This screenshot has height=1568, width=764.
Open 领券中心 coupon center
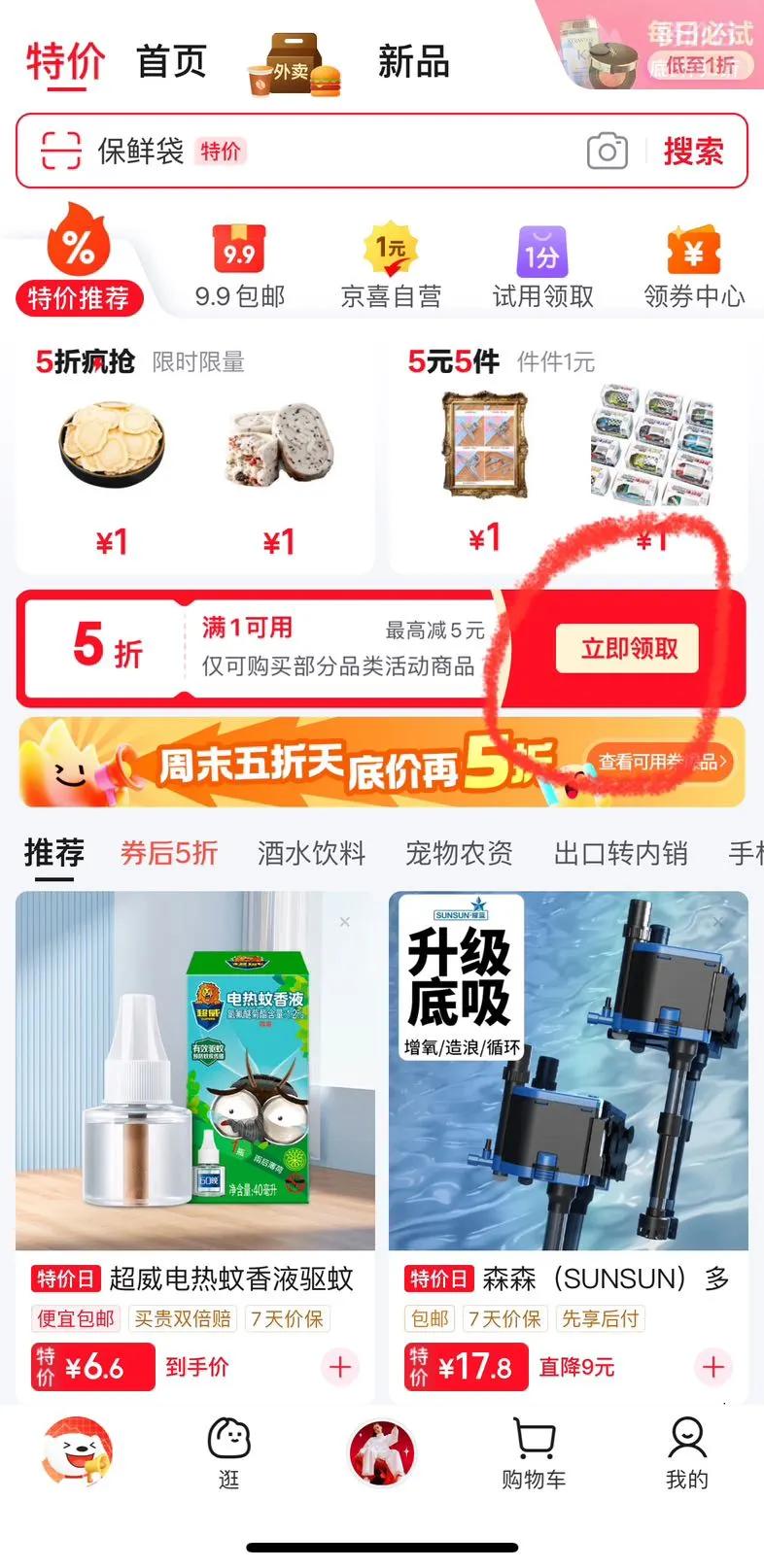pyautogui.click(x=694, y=267)
